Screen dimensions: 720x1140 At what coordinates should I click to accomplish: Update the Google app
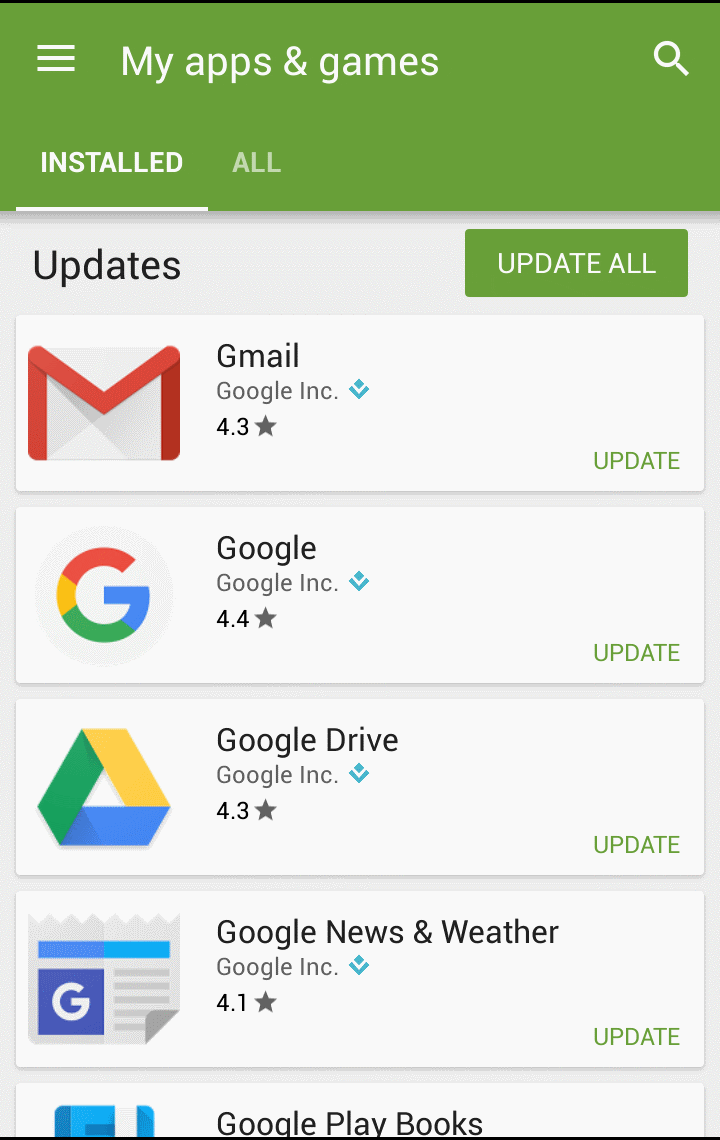[636, 653]
